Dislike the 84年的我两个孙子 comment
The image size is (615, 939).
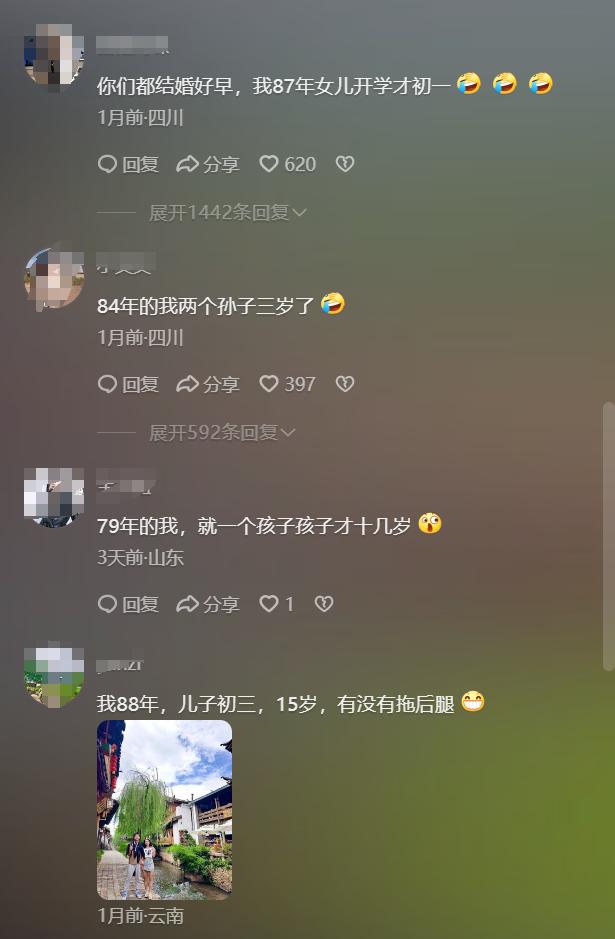coord(344,384)
